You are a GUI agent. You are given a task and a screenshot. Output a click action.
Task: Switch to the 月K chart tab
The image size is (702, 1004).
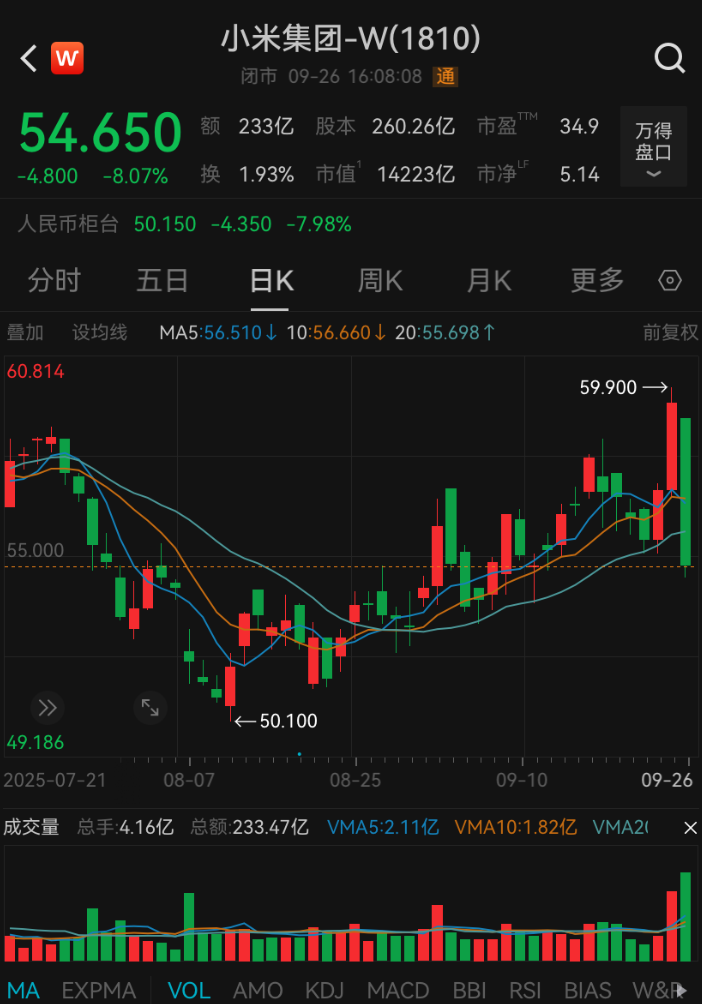click(488, 281)
